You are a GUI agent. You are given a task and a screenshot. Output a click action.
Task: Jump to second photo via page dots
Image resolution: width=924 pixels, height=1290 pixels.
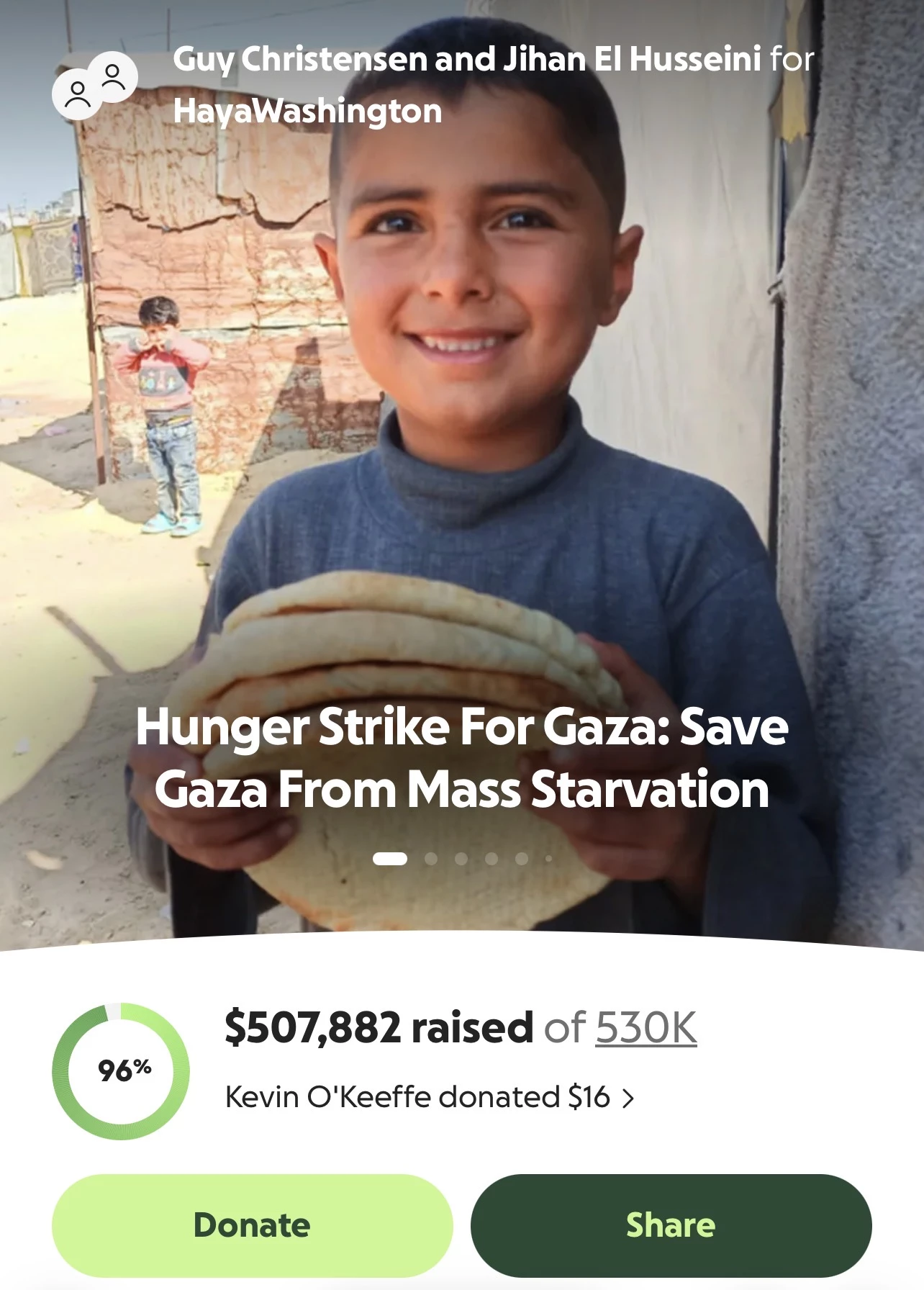click(431, 859)
